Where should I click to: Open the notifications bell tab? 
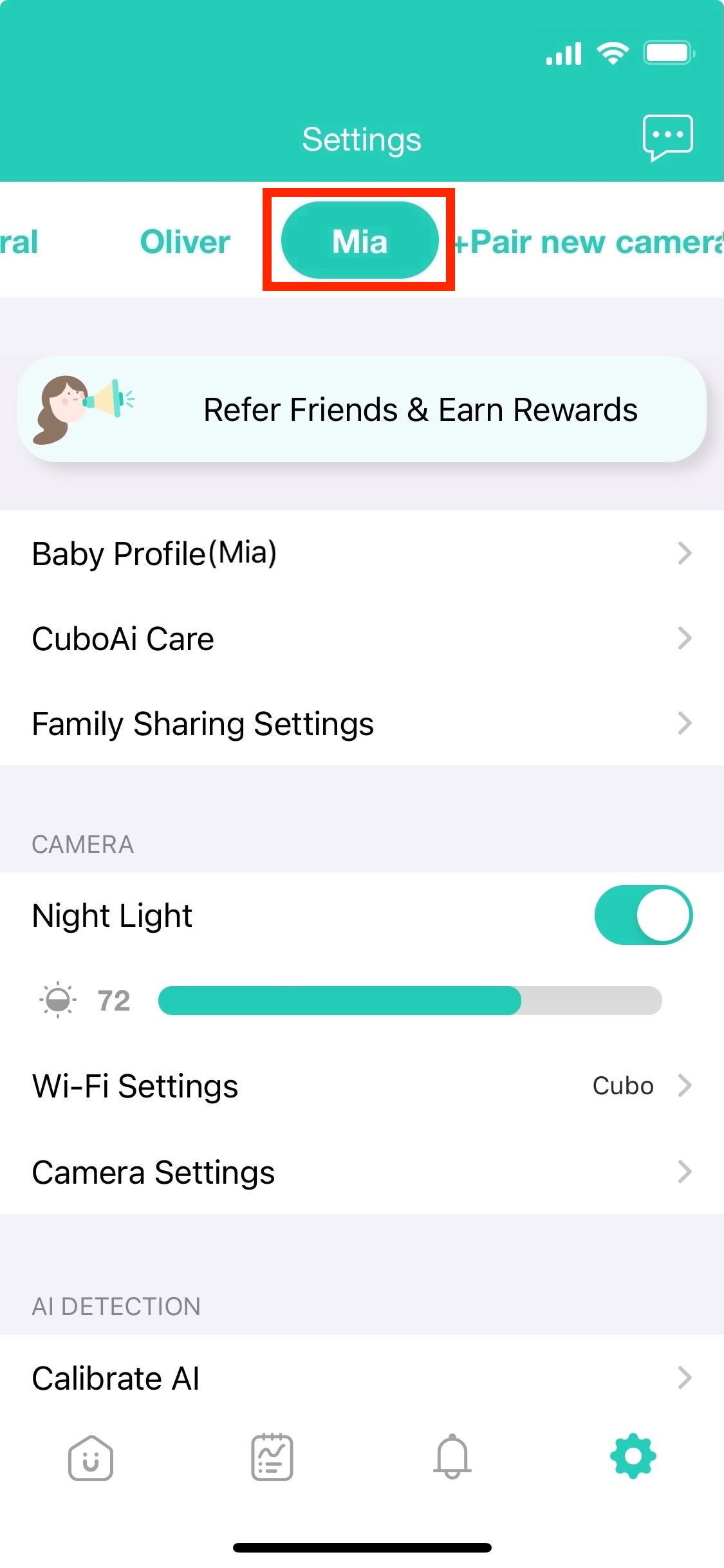click(x=452, y=1457)
